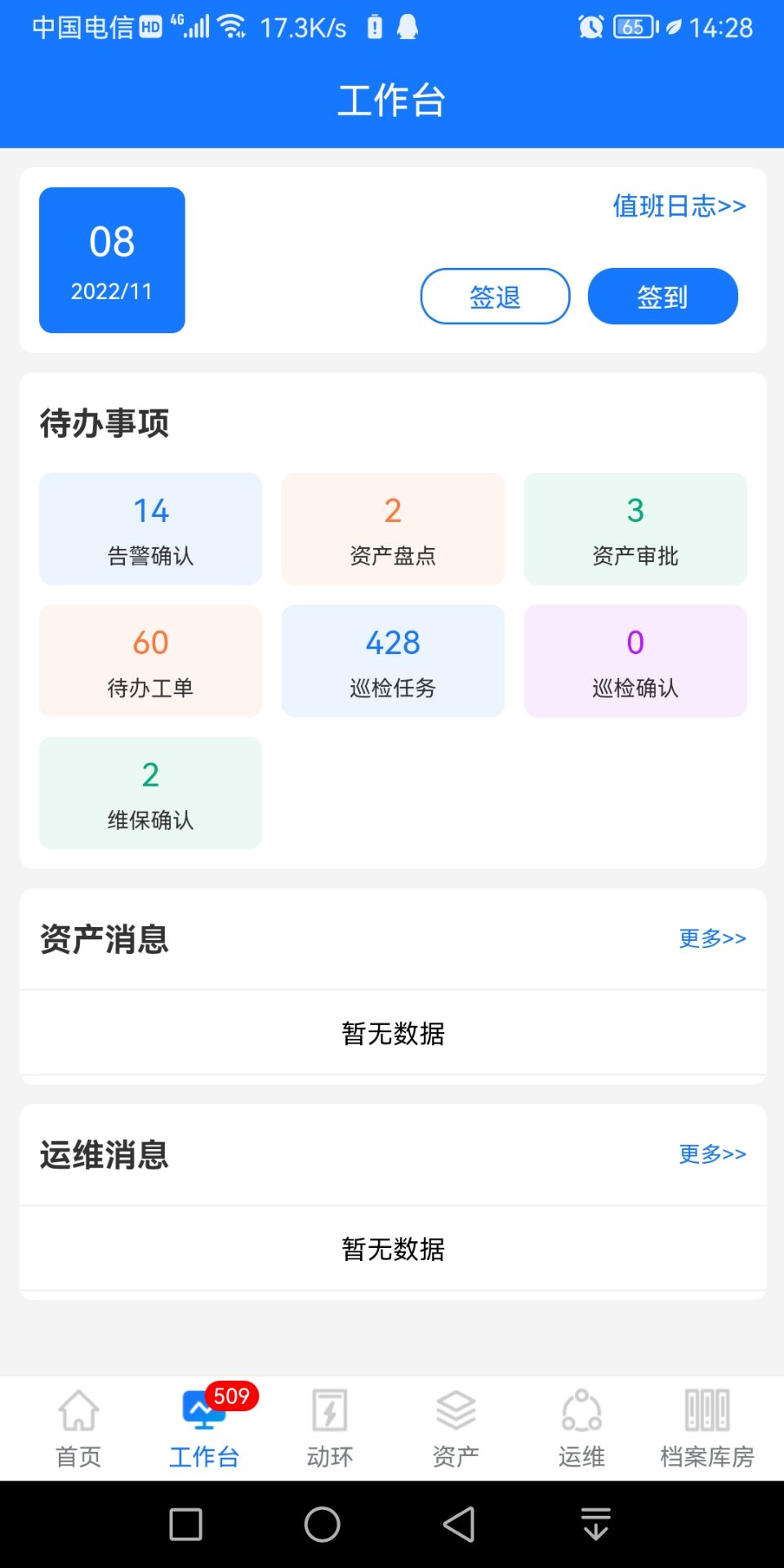Open the 资产盘点 inventory tile showing 2

[x=392, y=528]
